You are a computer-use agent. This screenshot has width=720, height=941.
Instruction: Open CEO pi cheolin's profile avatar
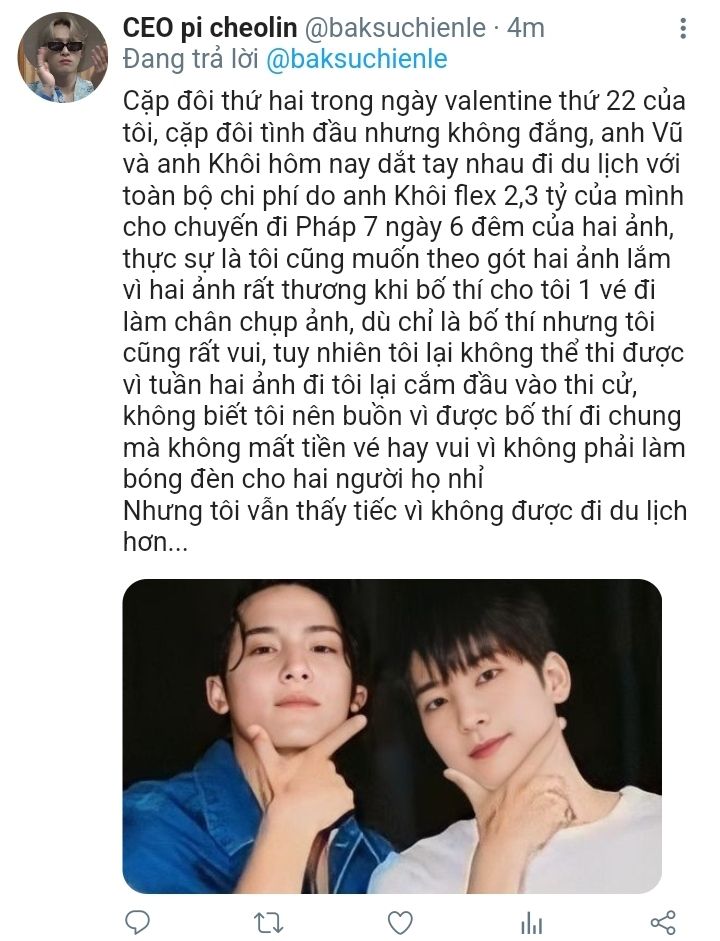[x=62, y=57]
